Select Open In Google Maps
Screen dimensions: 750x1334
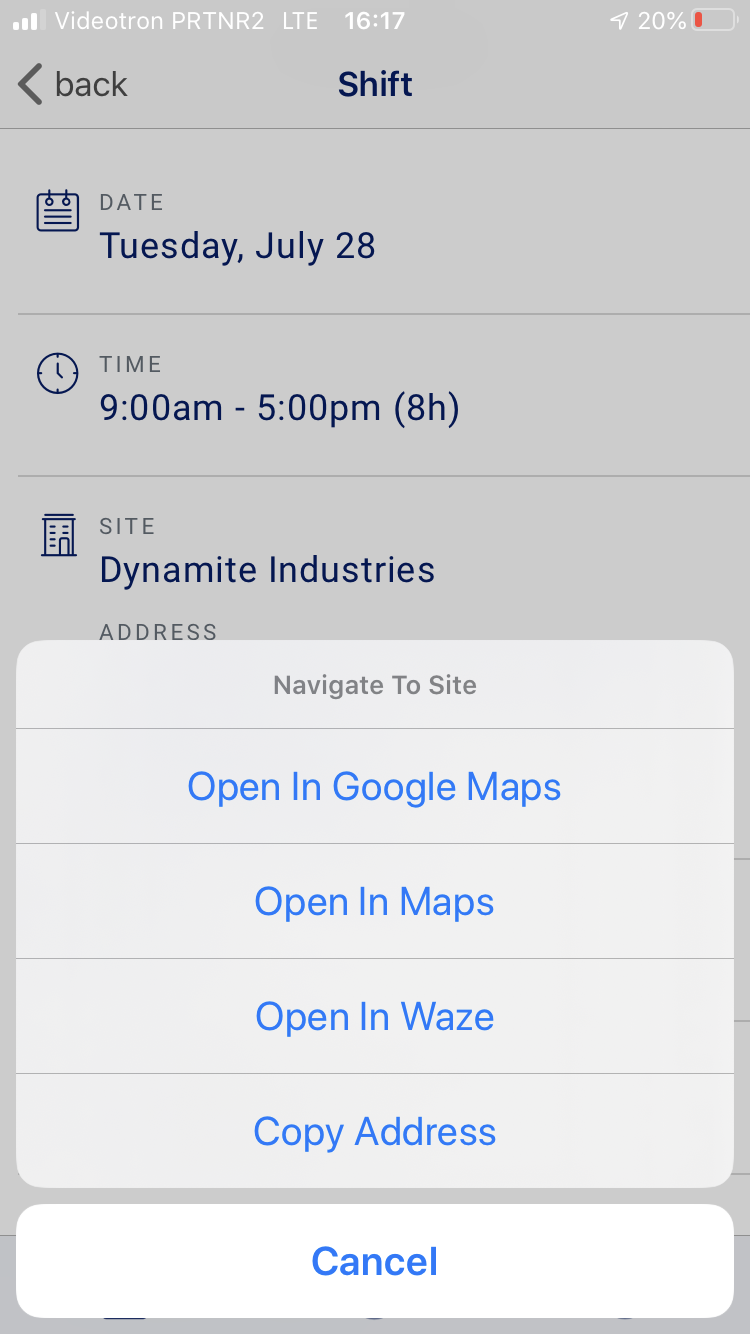pyautogui.click(x=374, y=787)
